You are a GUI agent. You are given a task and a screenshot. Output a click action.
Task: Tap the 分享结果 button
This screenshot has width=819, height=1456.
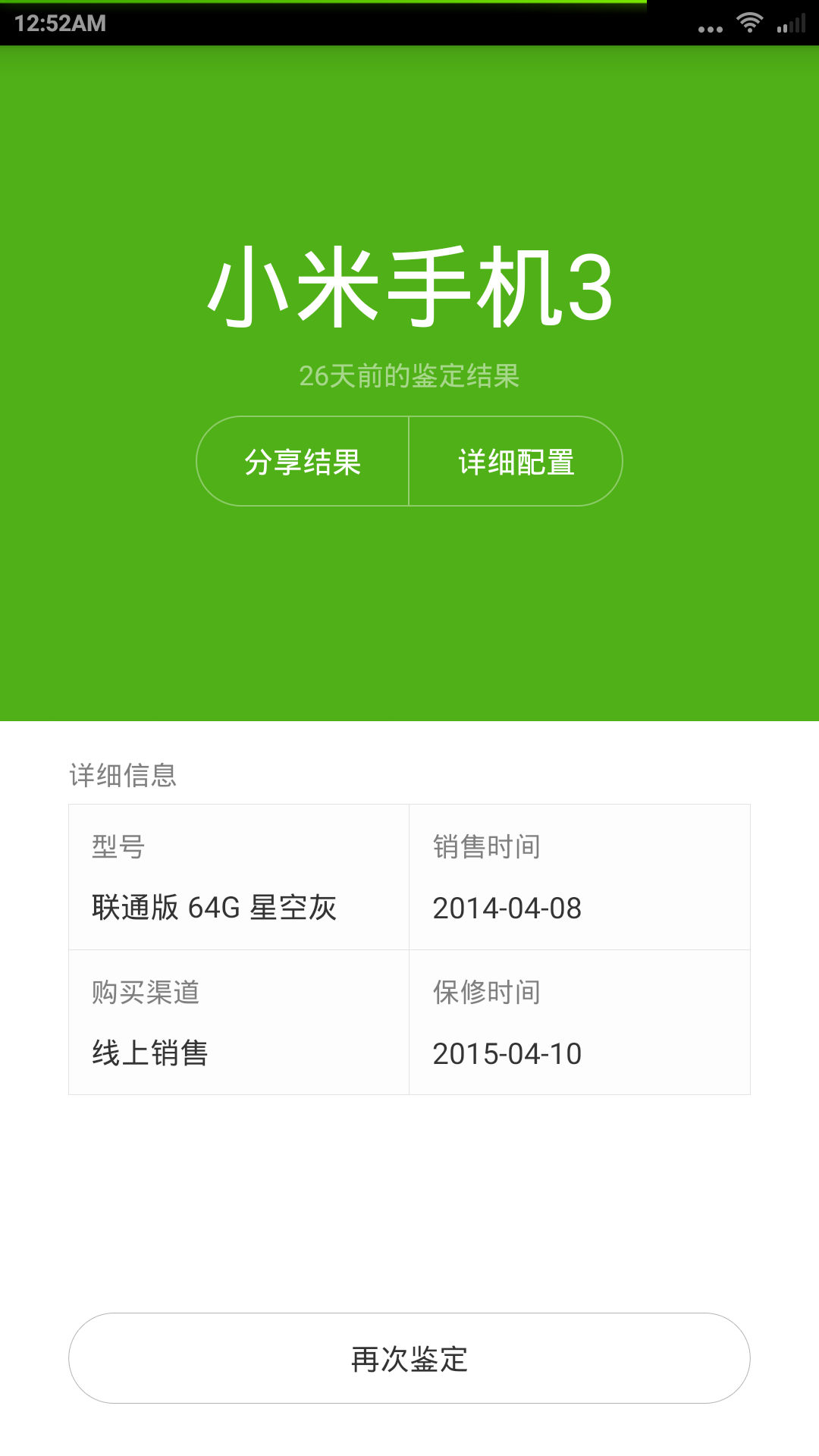click(x=303, y=462)
